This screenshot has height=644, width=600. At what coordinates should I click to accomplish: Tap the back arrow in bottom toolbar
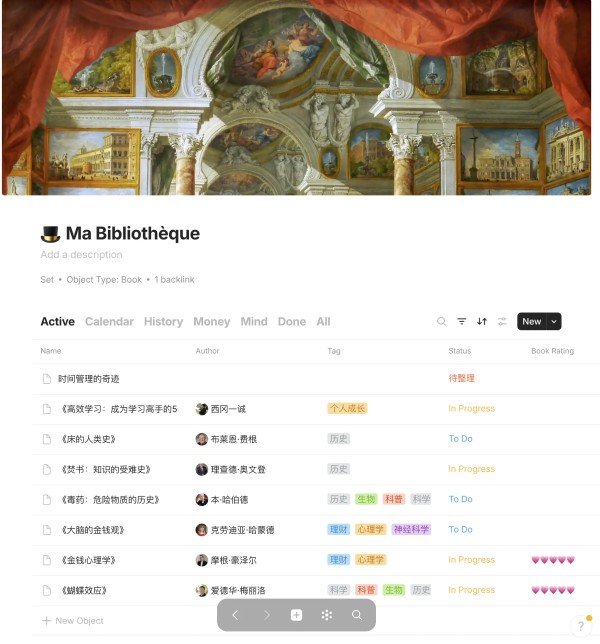click(235, 615)
